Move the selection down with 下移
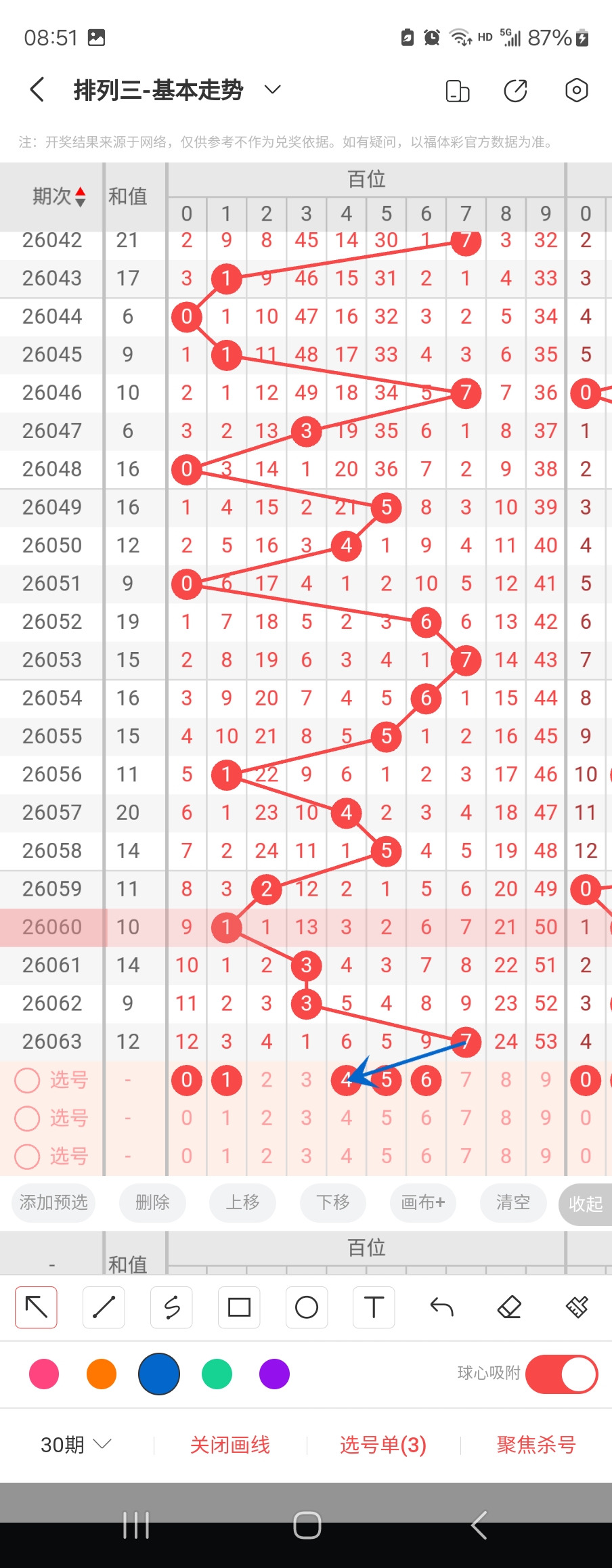 pos(333,1202)
